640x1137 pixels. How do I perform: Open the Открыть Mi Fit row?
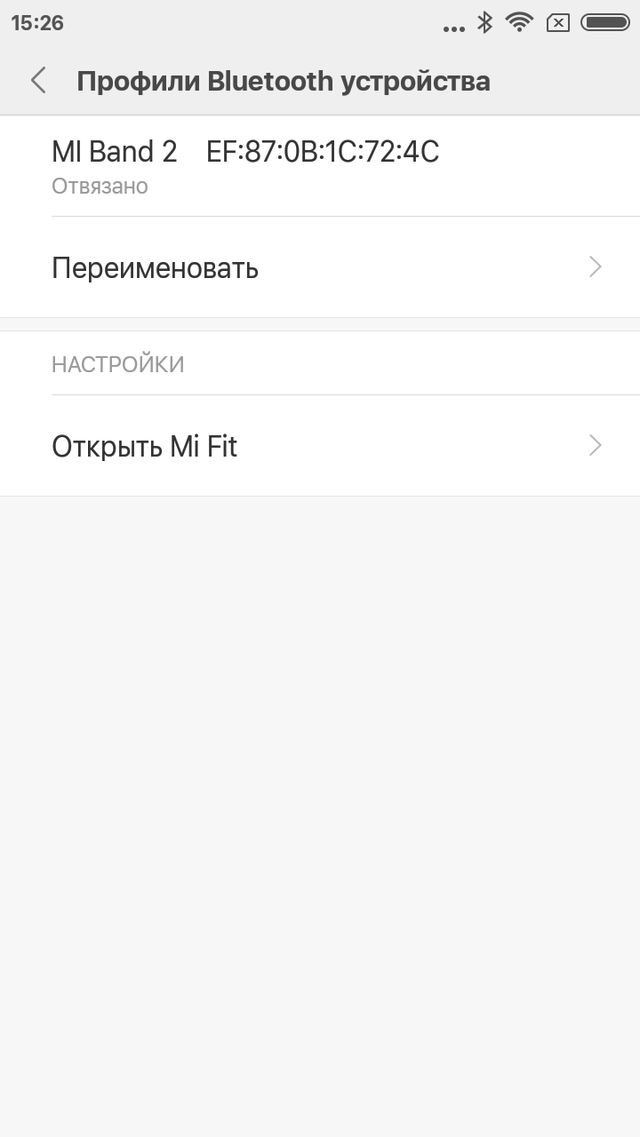coord(320,446)
